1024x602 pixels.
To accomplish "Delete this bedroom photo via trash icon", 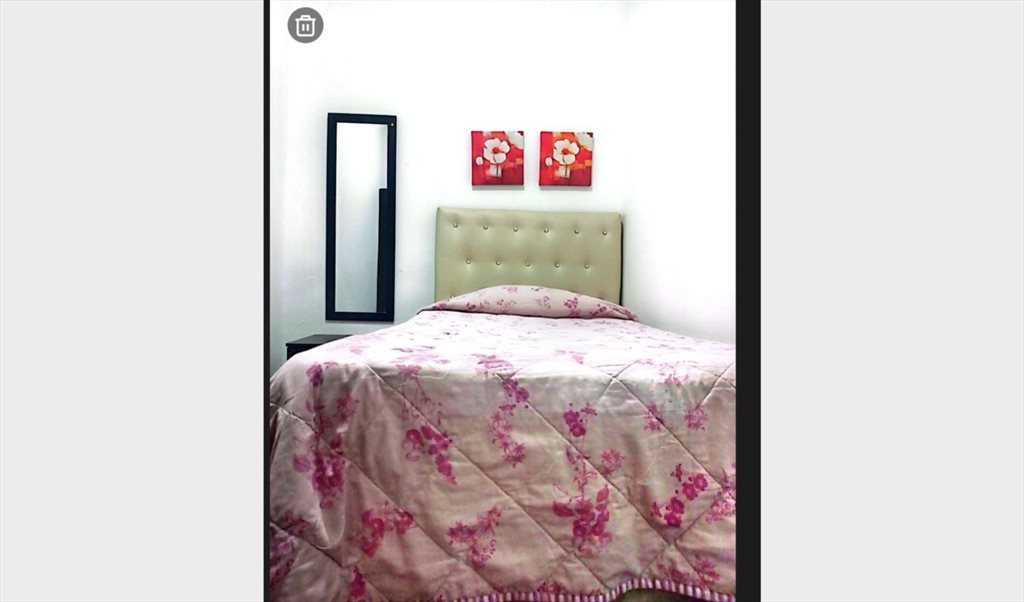I will 305,25.
